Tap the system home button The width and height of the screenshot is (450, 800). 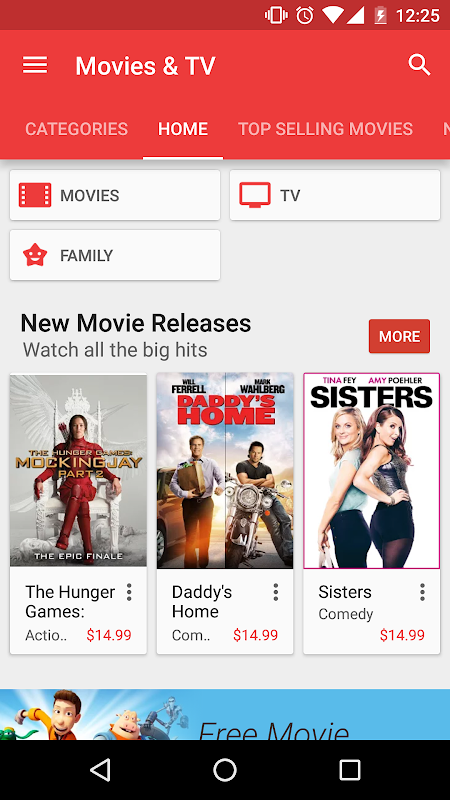[x=225, y=770]
